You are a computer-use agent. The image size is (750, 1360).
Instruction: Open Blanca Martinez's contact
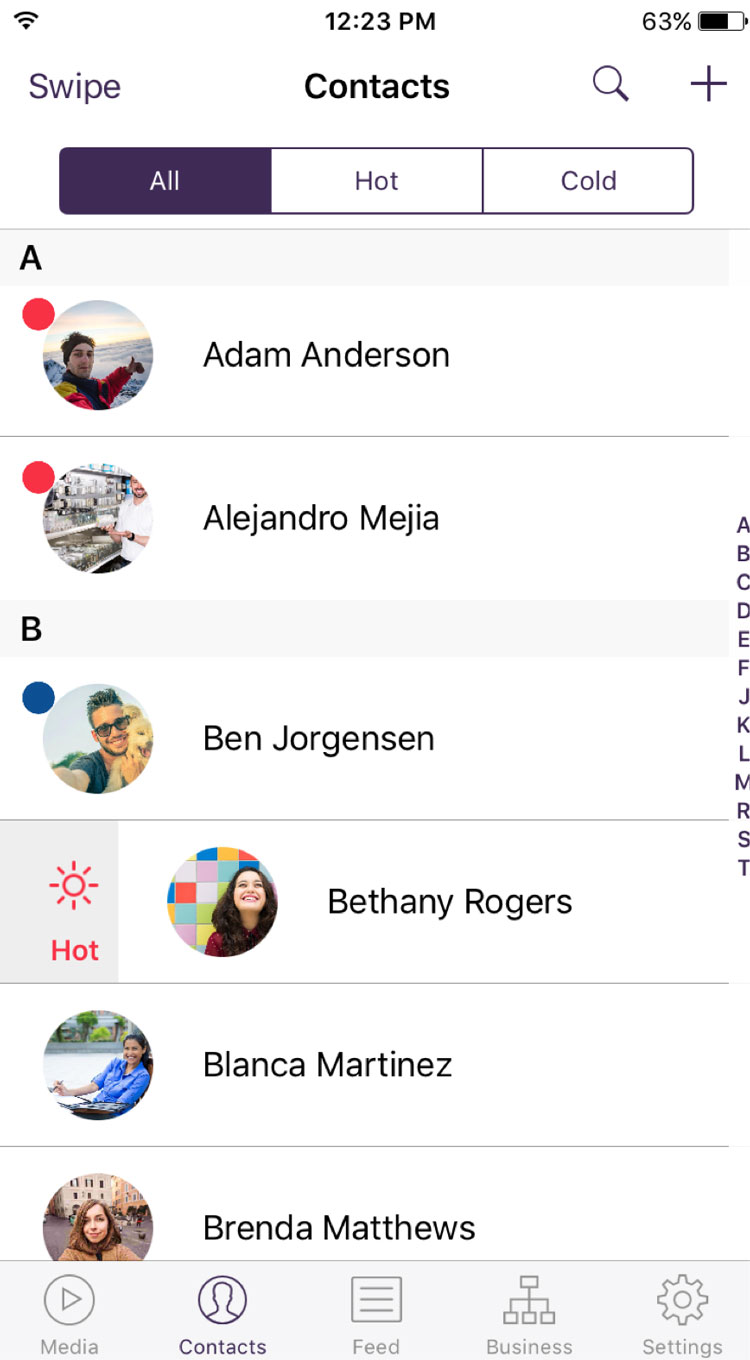tap(327, 1065)
